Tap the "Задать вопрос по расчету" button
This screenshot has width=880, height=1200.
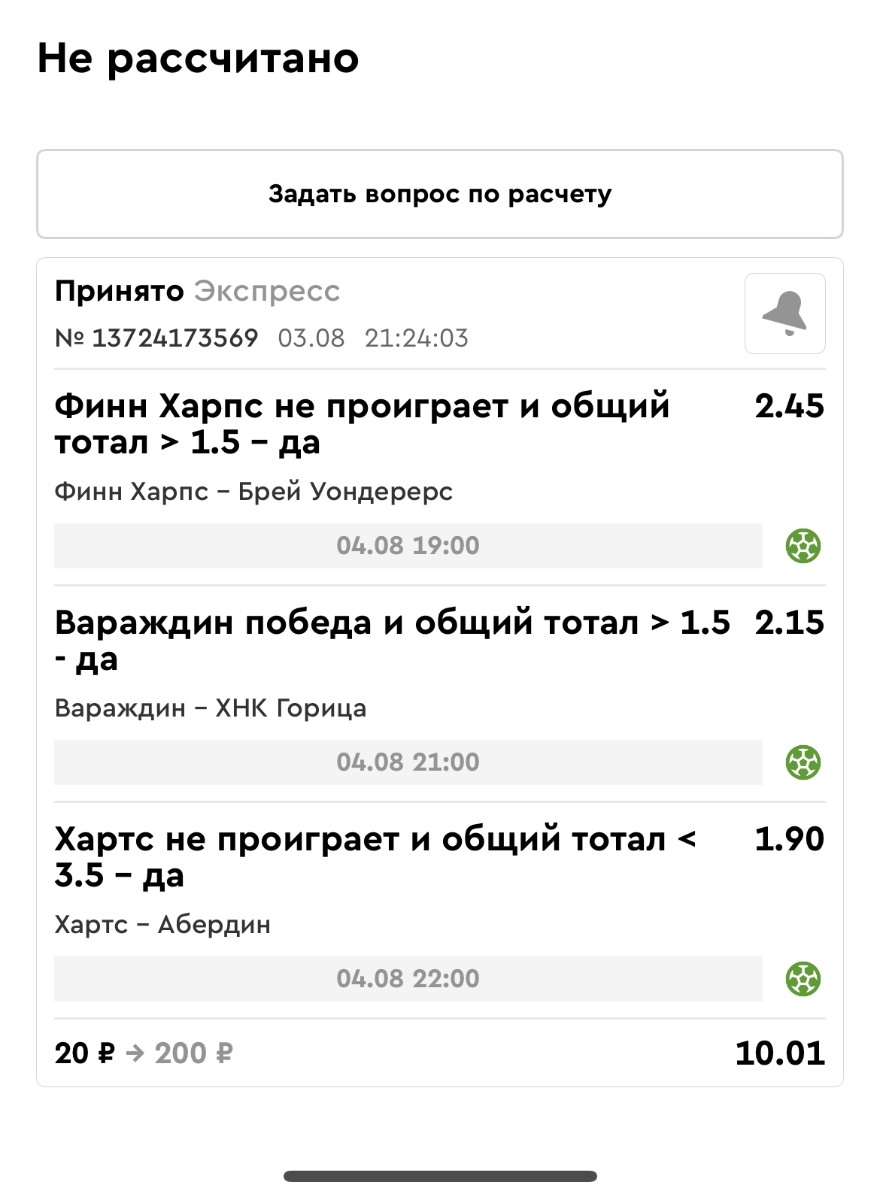pos(440,194)
